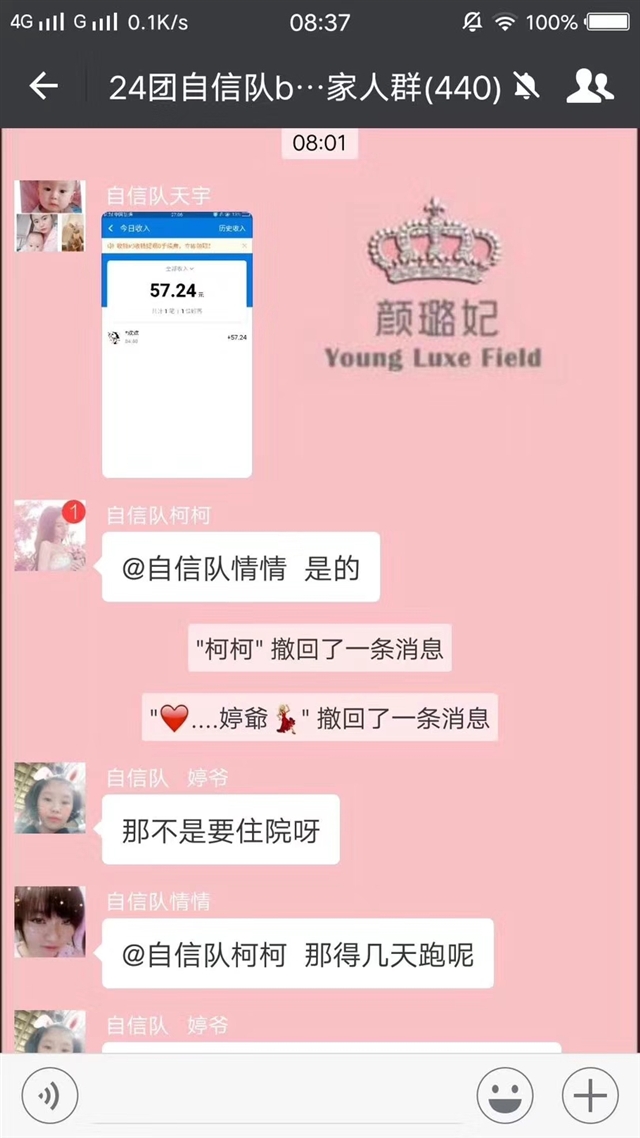Viewport: 640px width, 1138px height.
Task: Switch to voice message input
Action: click(x=49, y=1096)
